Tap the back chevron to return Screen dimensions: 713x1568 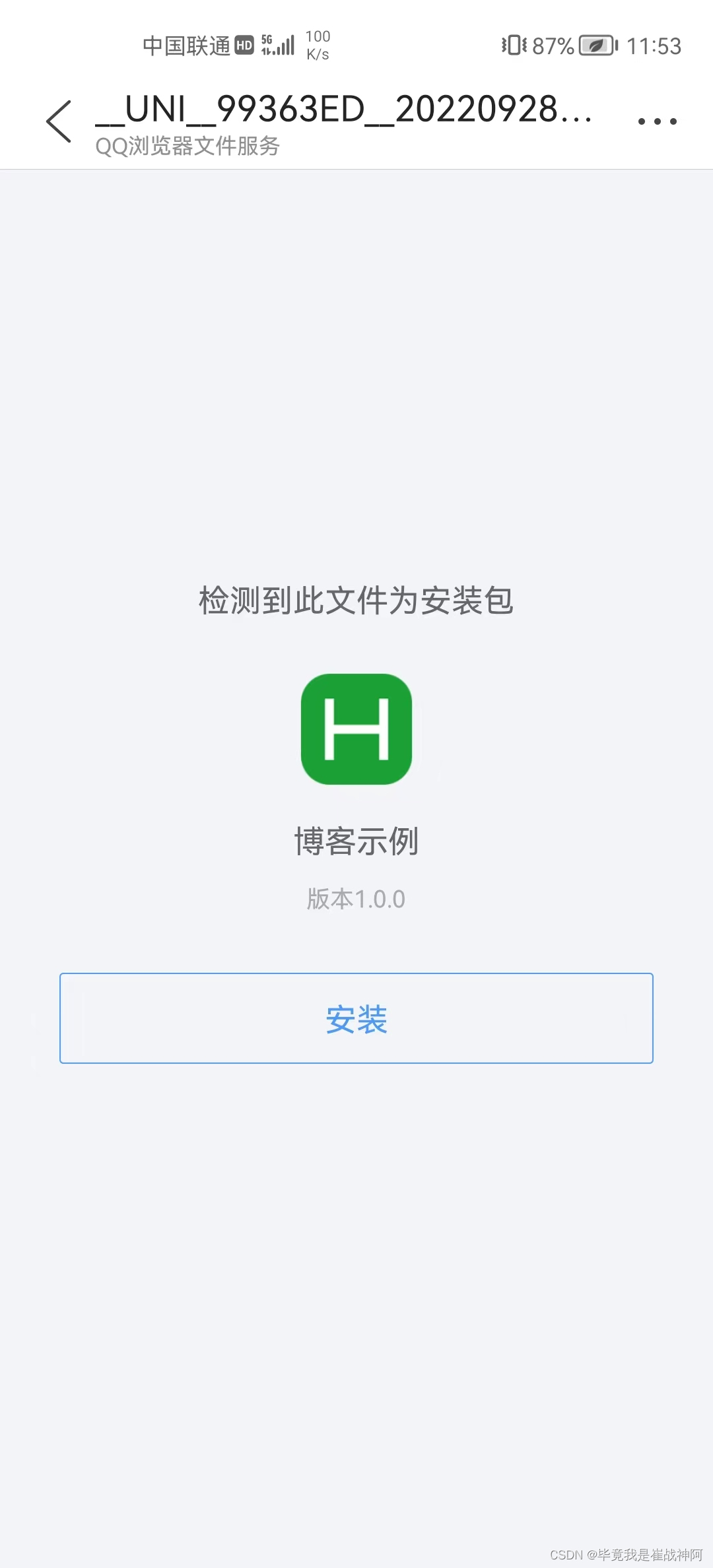58,121
